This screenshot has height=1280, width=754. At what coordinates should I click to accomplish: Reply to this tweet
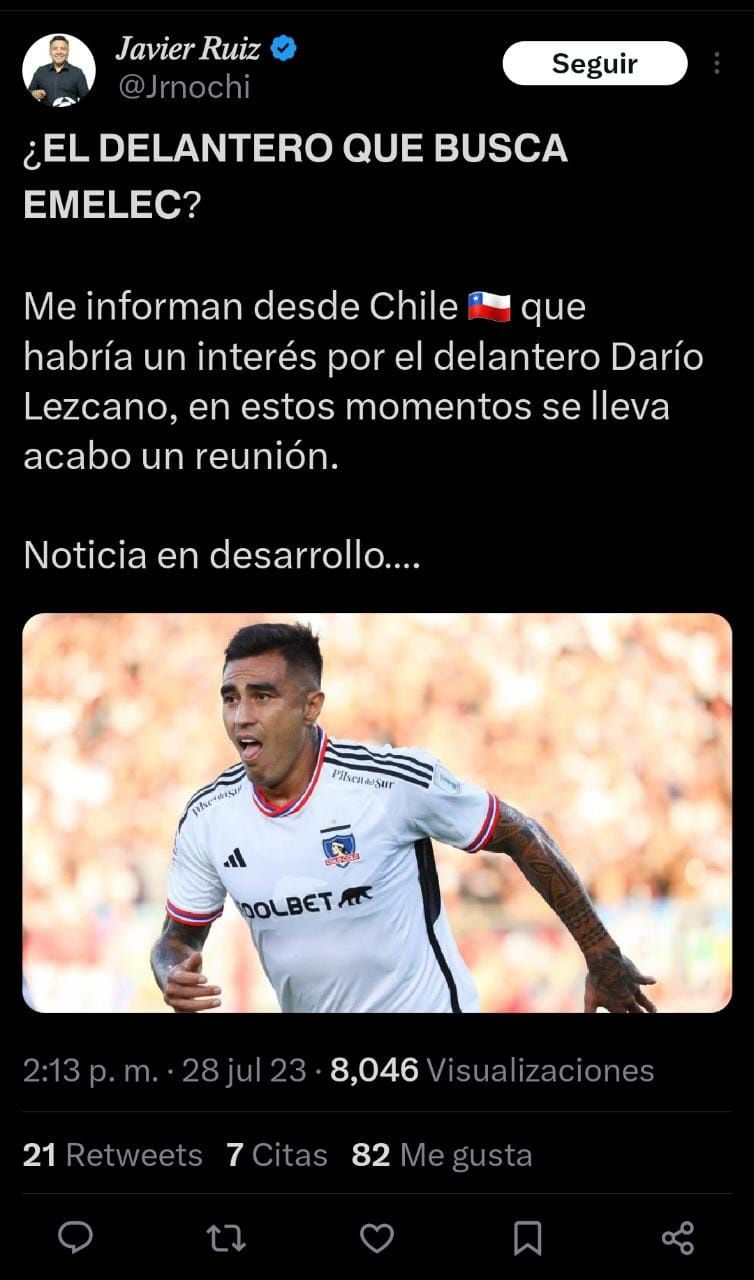[x=75, y=1238]
